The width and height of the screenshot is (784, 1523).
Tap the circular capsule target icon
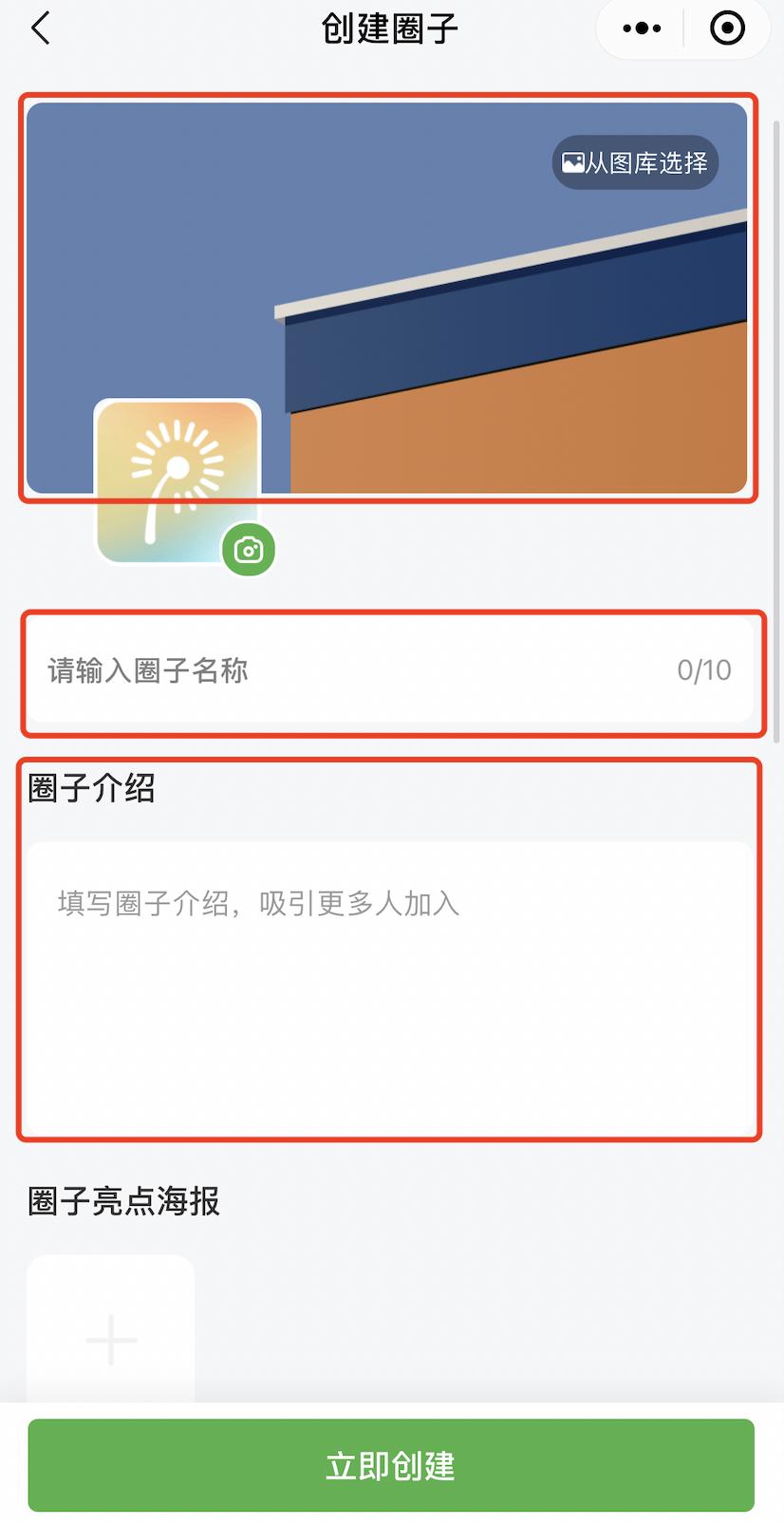click(x=727, y=28)
